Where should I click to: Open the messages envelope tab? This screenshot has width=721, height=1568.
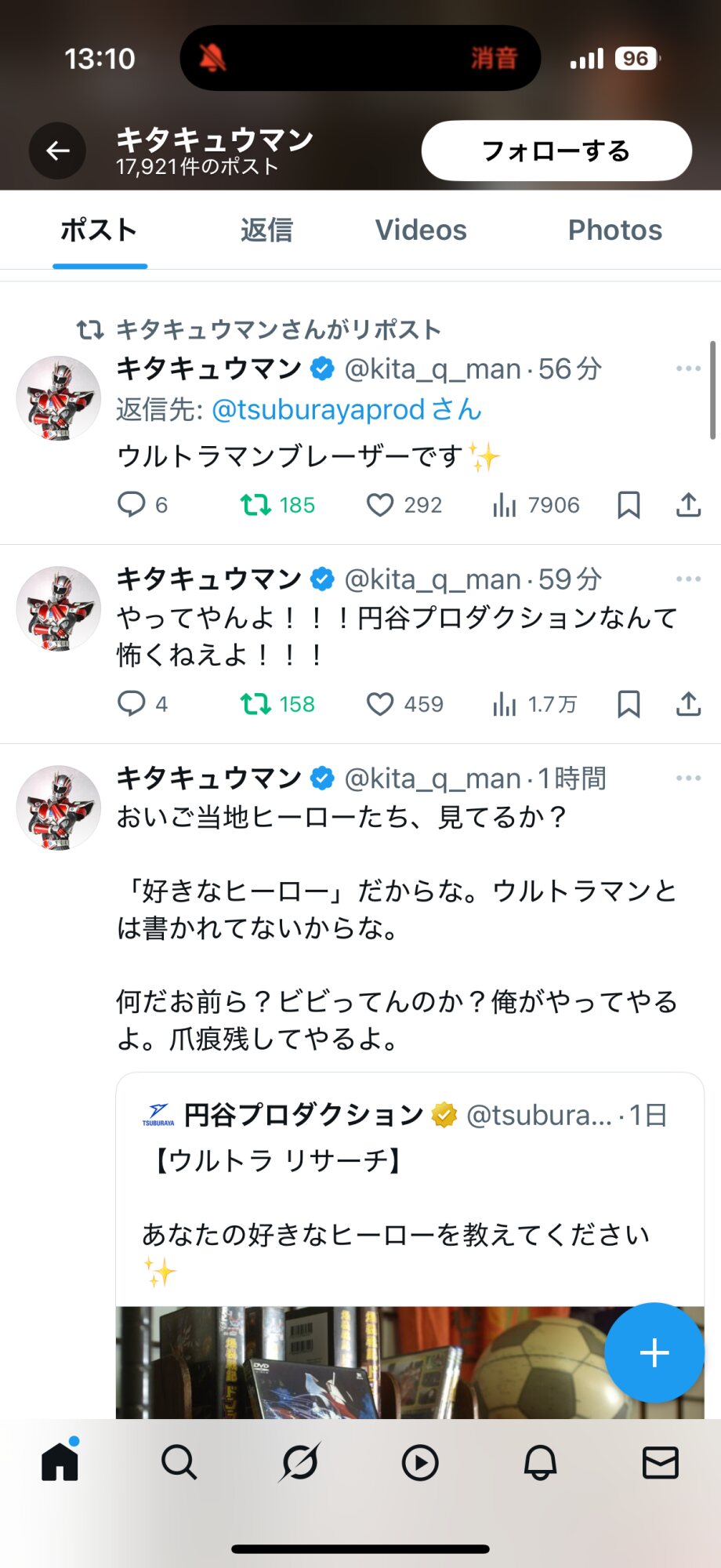[x=660, y=1463]
